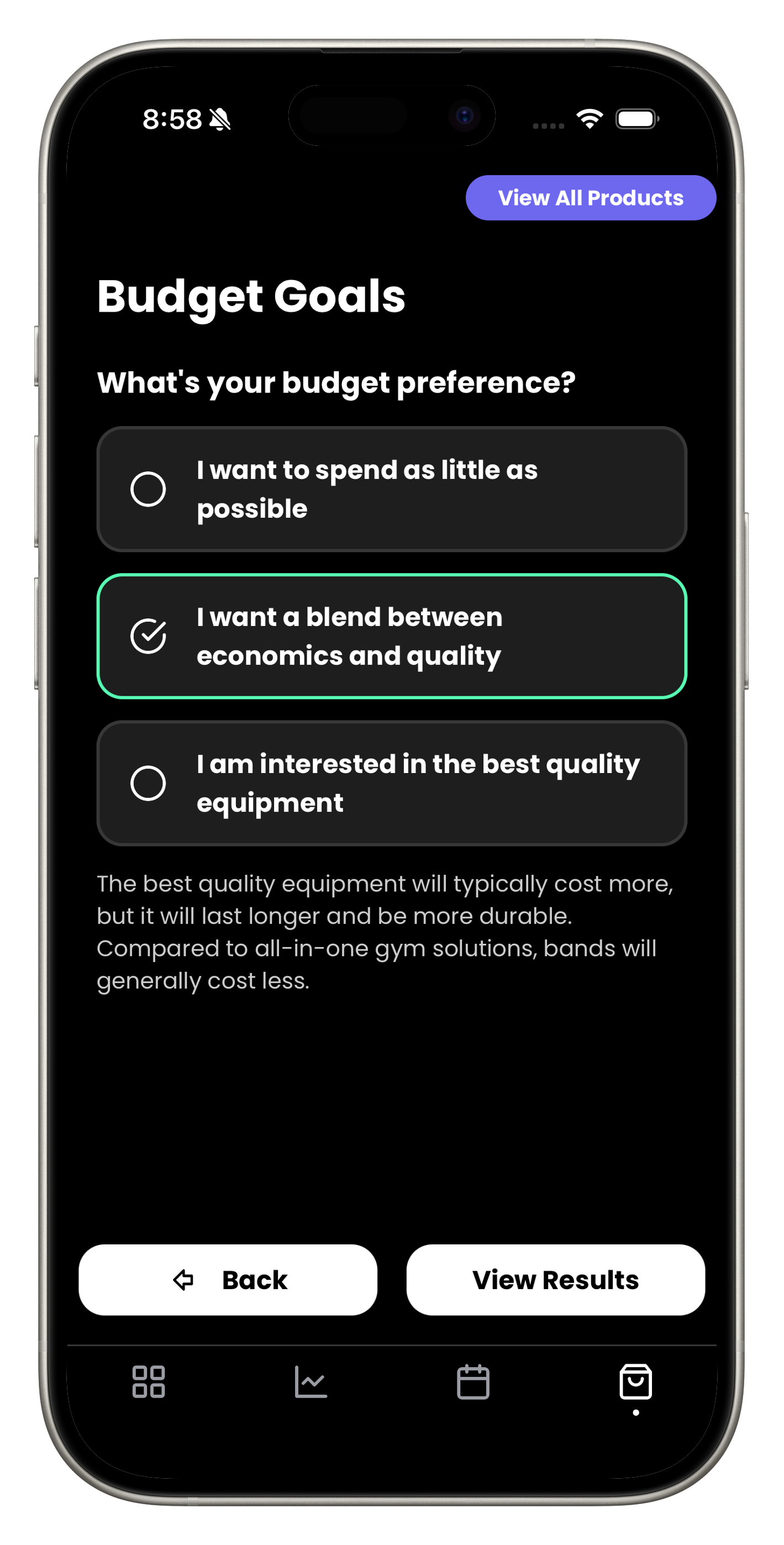The image size is (784, 1545).
Task: Open View All Products
Action: [x=590, y=198]
